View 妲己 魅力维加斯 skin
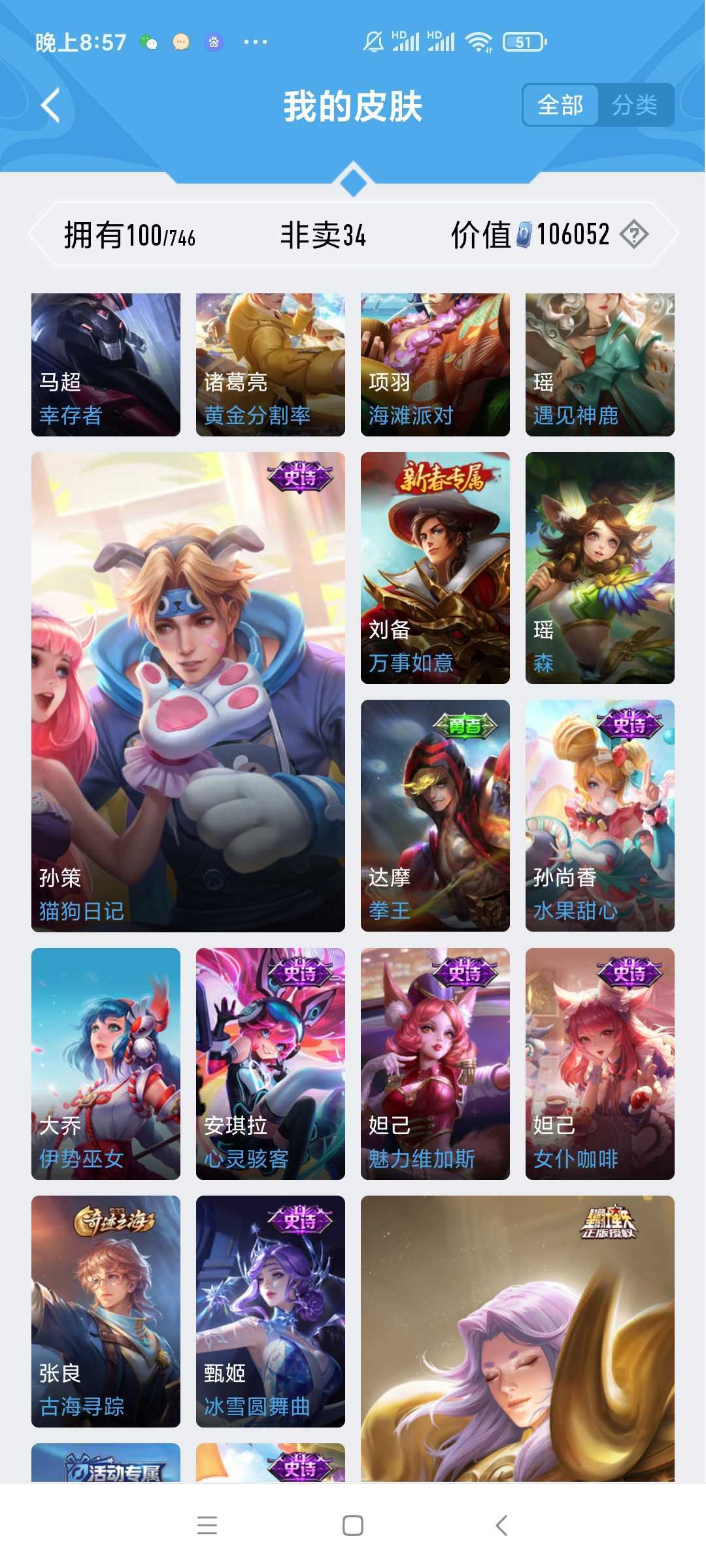 (x=435, y=1064)
